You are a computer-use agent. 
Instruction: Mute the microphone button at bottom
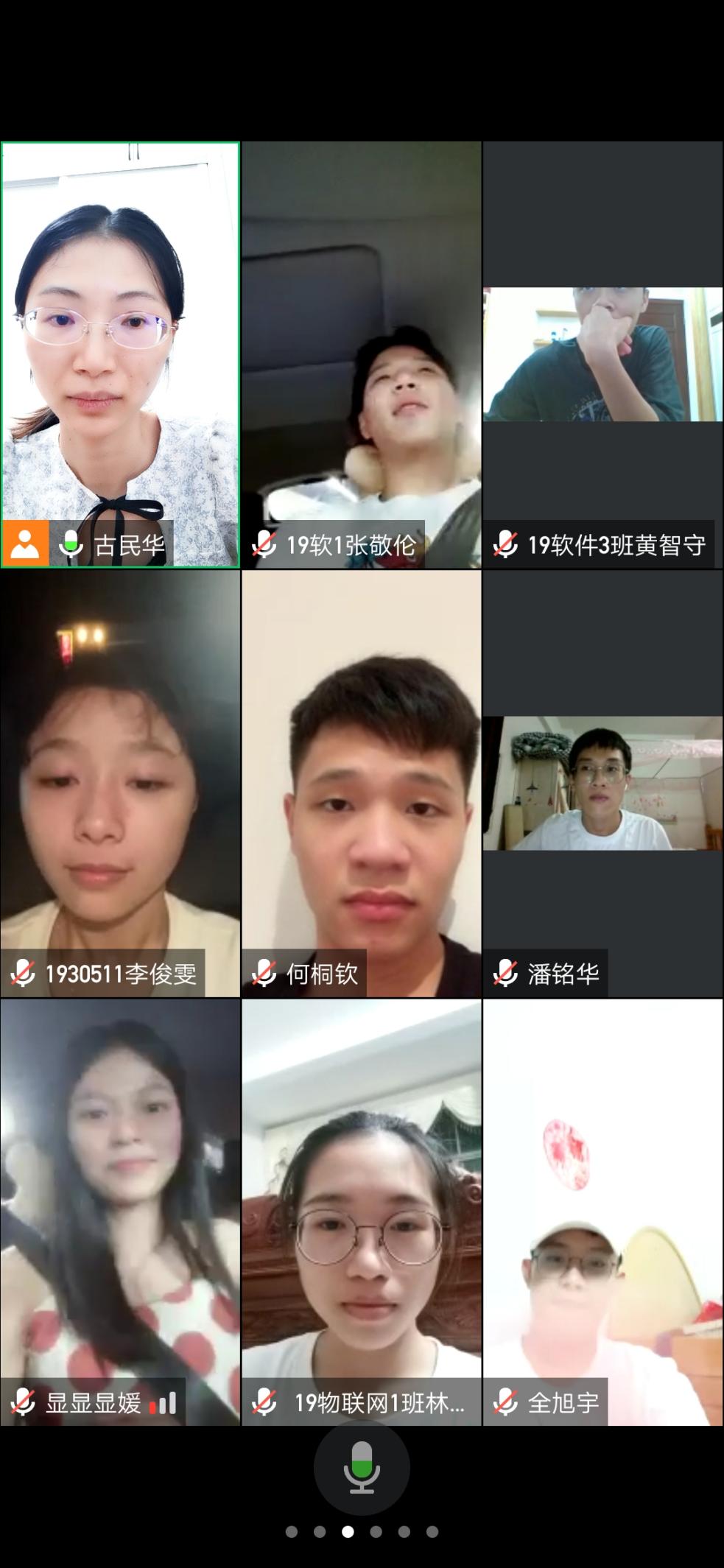[361, 1467]
